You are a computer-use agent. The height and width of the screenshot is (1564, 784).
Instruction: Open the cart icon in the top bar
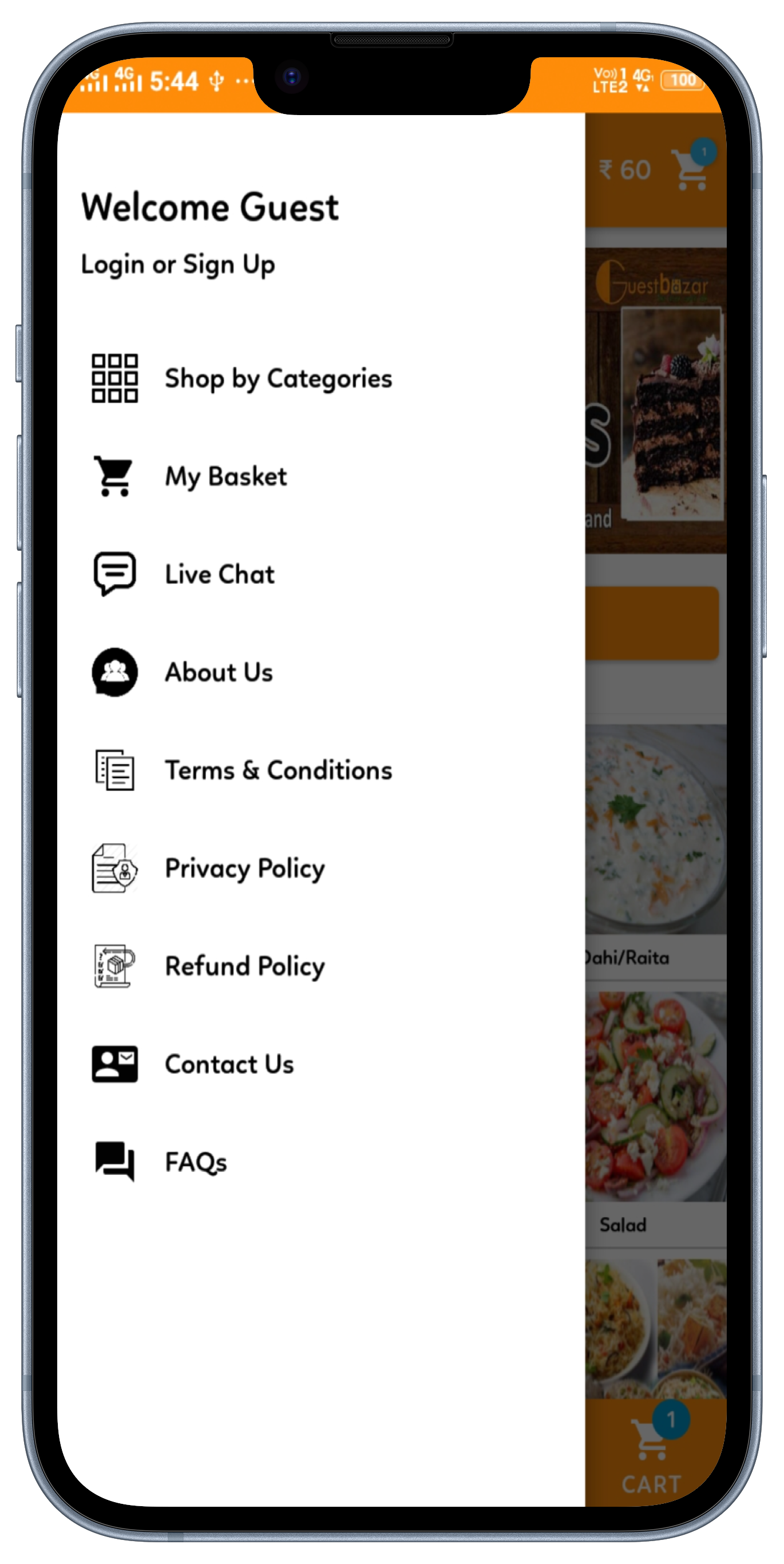[691, 168]
